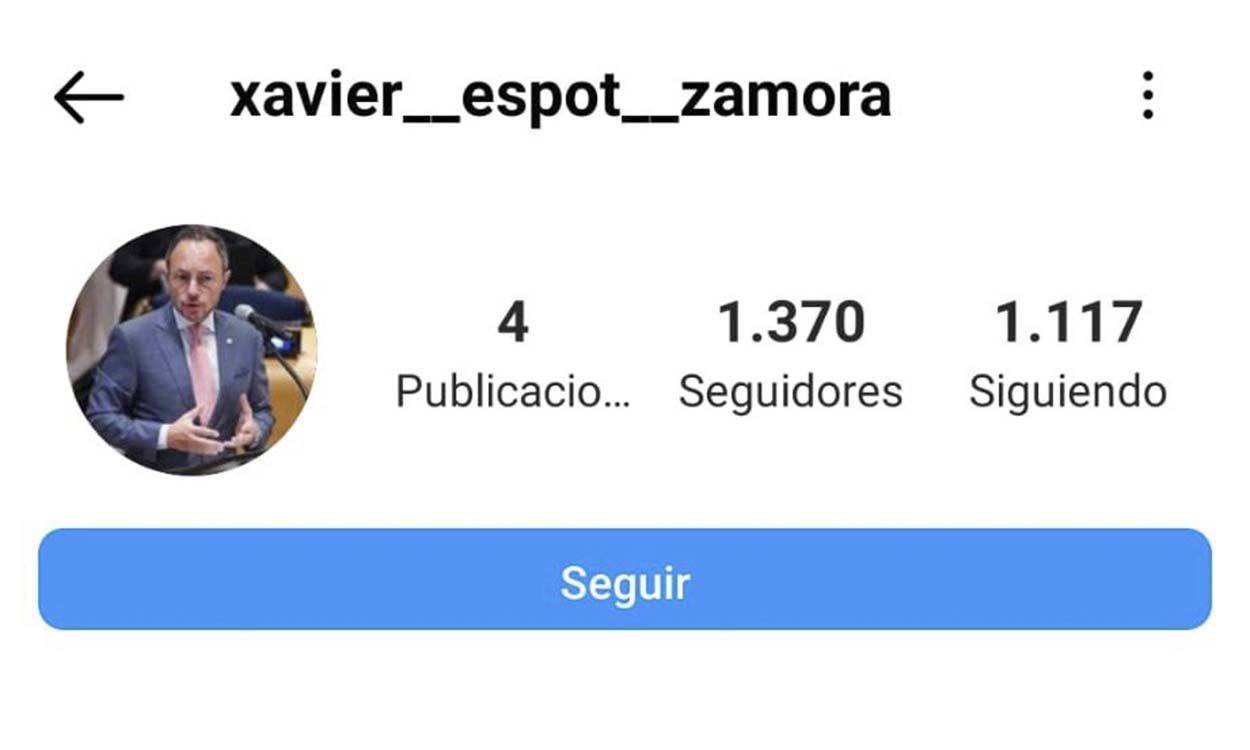Go back using the arrow icon
The width and height of the screenshot is (1250, 750).
click(88, 97)
